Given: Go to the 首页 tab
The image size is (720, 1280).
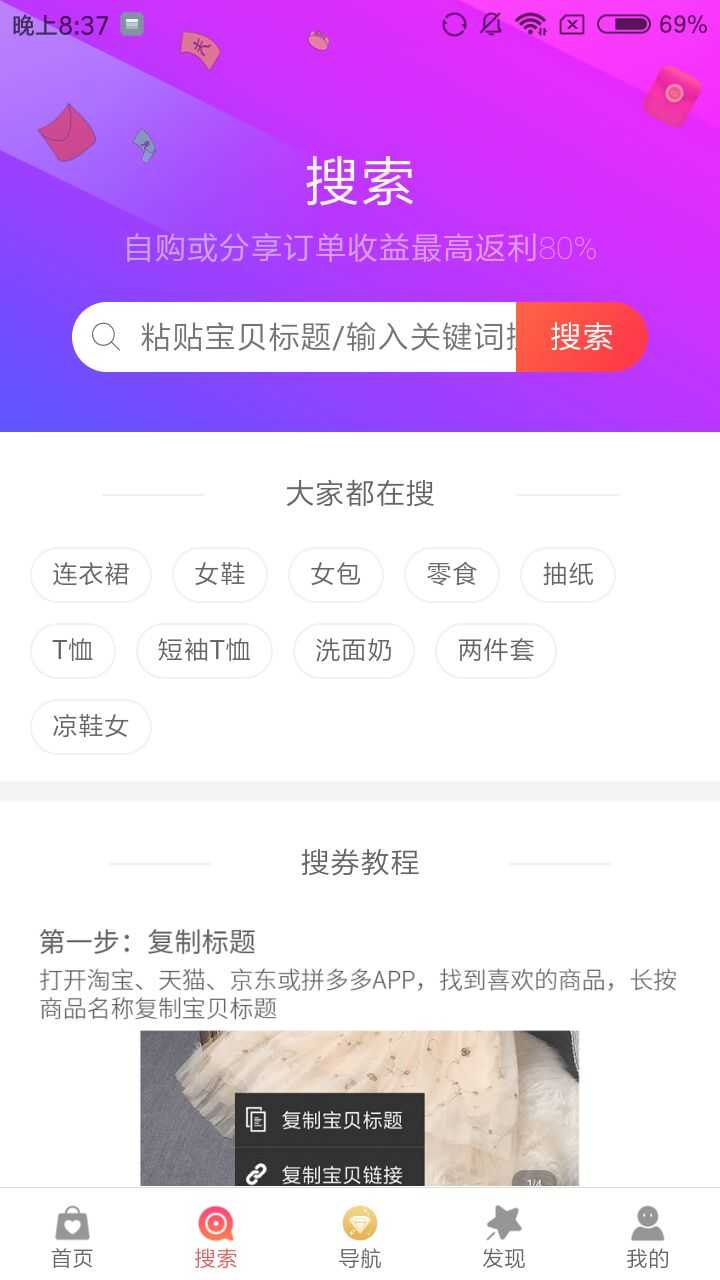Looking at the screenshot, I should (72, 1236).
